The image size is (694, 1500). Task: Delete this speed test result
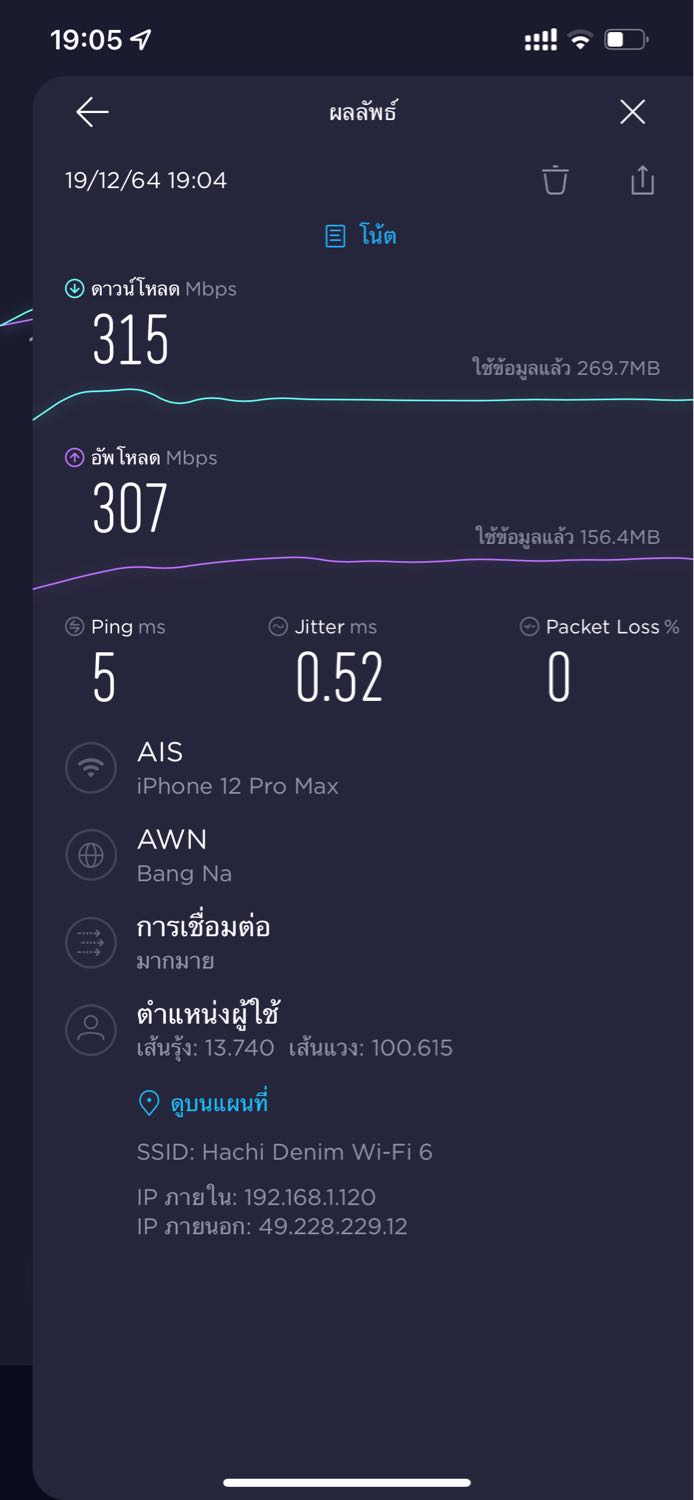(x=555, y=180)
